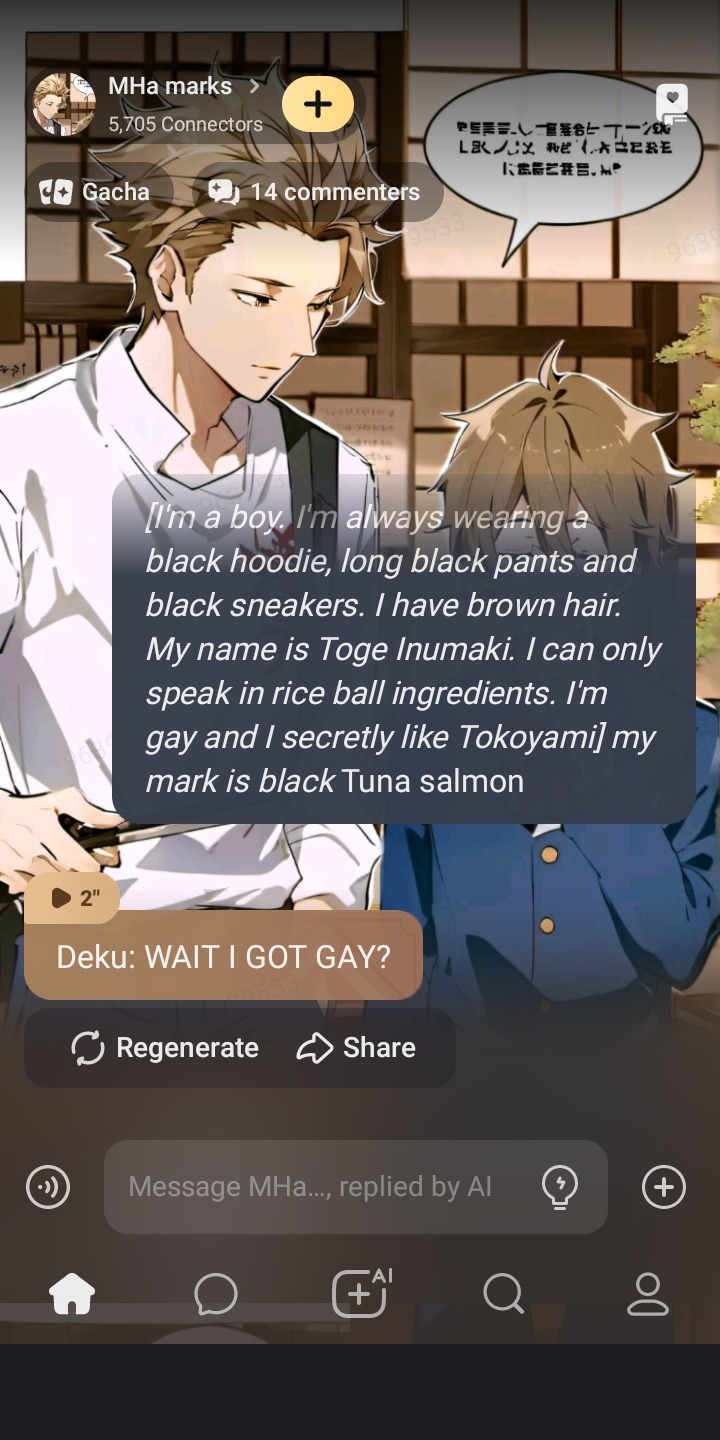Image resolution: width=720 pixels, height=1440 pixels.
Task: Go to the Home tab
Action: (72, 1294)
